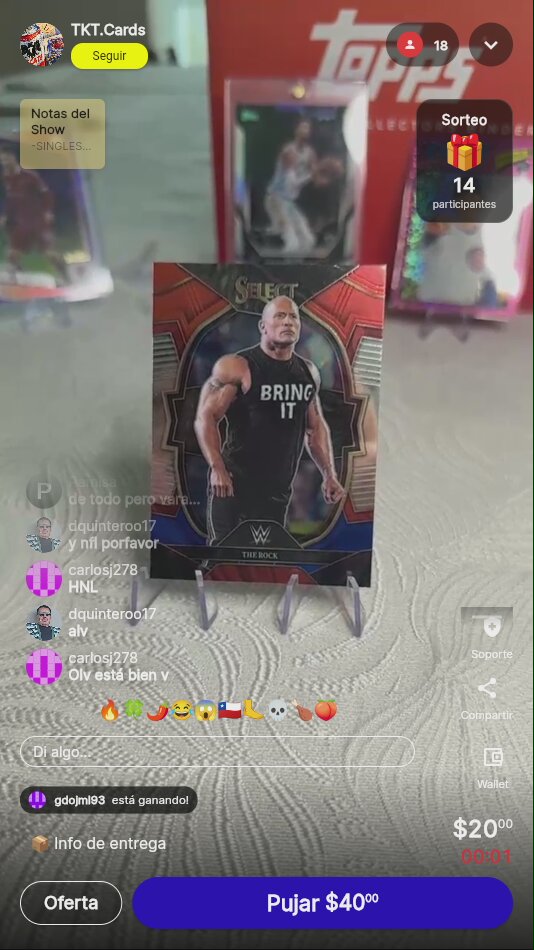The image size is (534, 950).
Task: Send the peach emoji reaction
Action: point(325,709)
